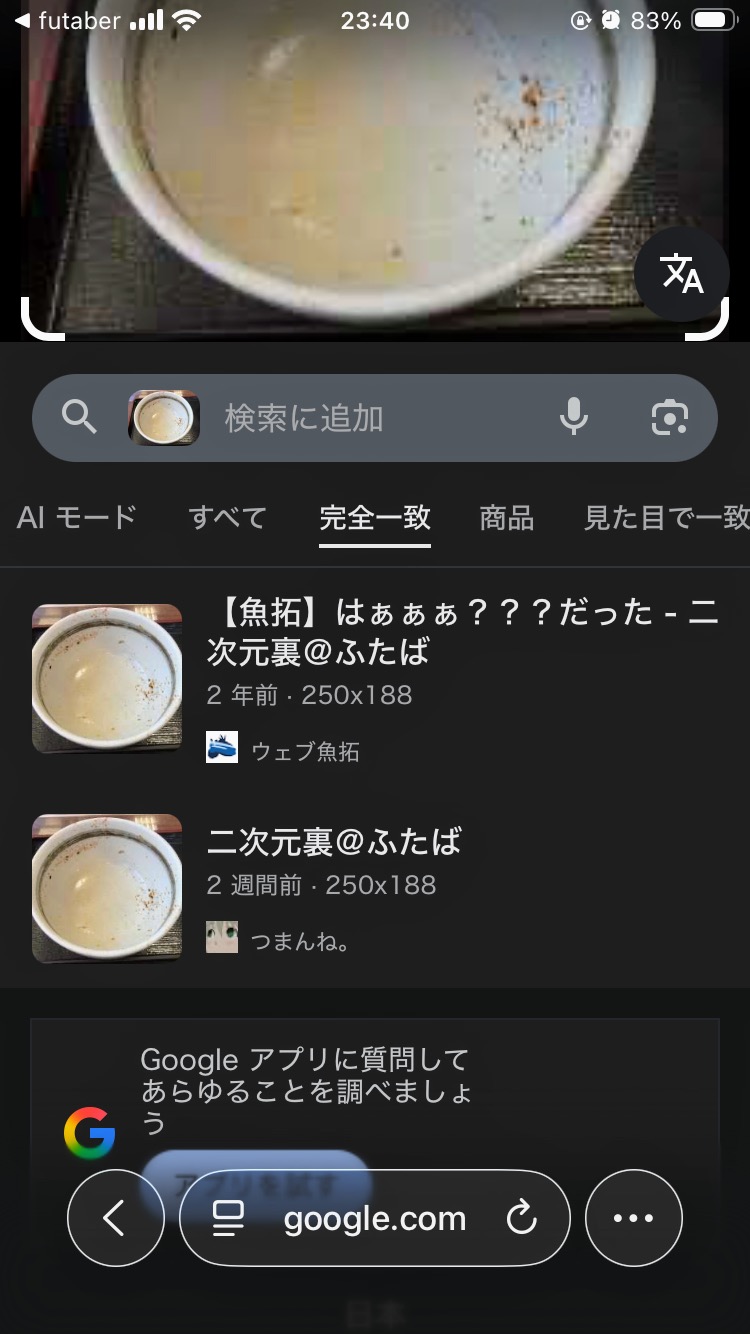
Task: Open the camera lens search icon
Action: 669,417
